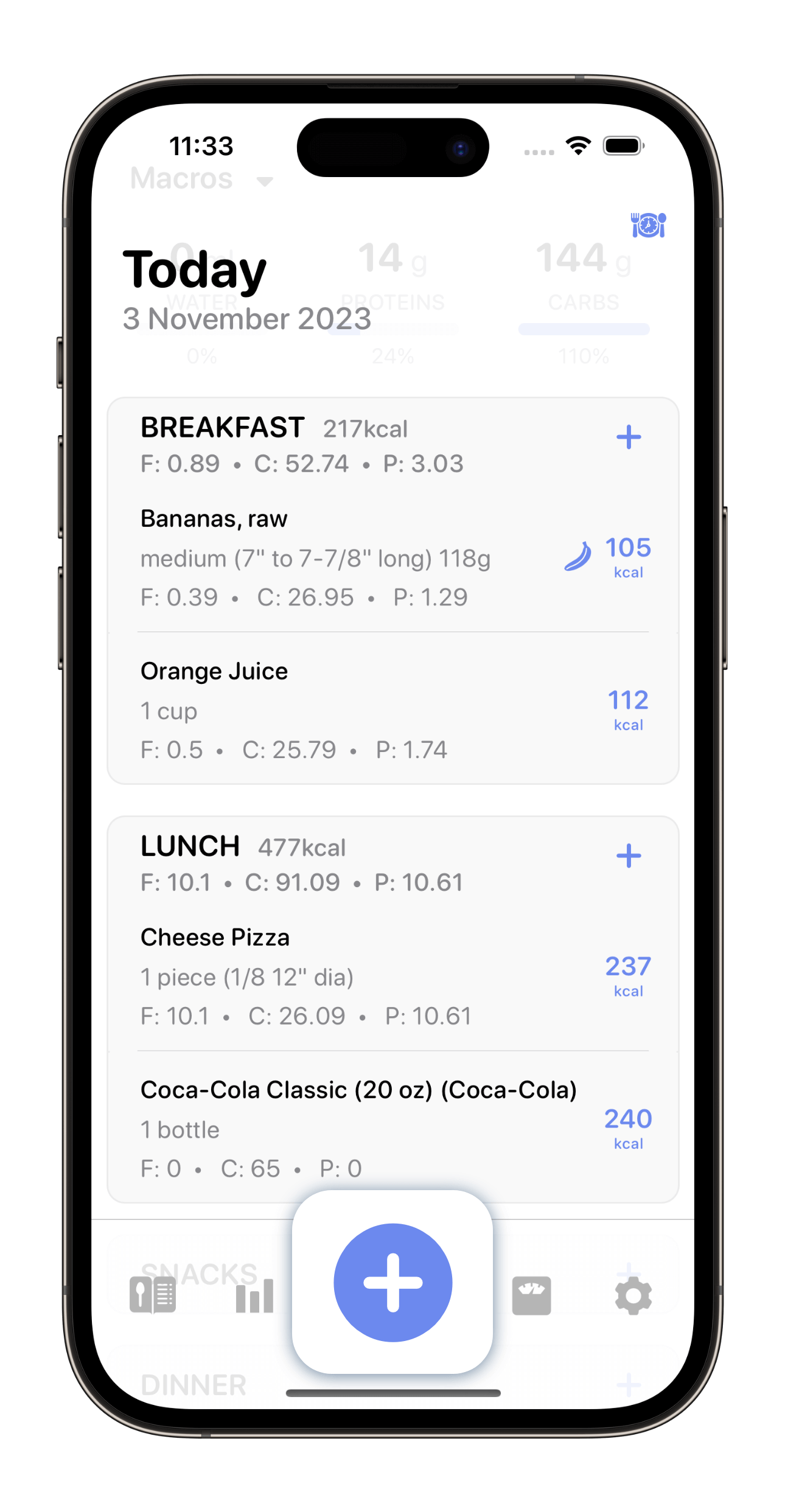Open the Cheese Pizza entry
This screenshot has height=1512, width=785.
[x=393, y=976]
